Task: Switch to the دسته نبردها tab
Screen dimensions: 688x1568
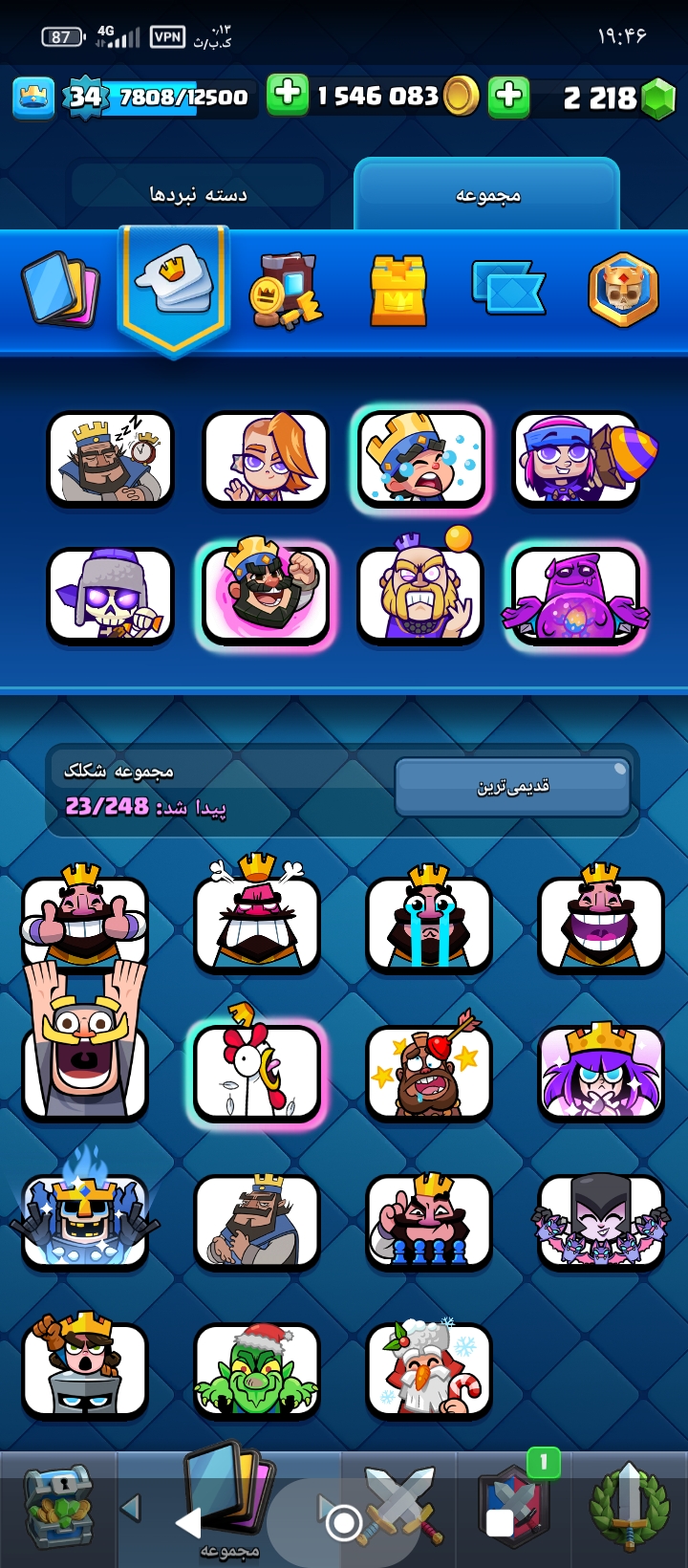Action: [x=198, y=194]
